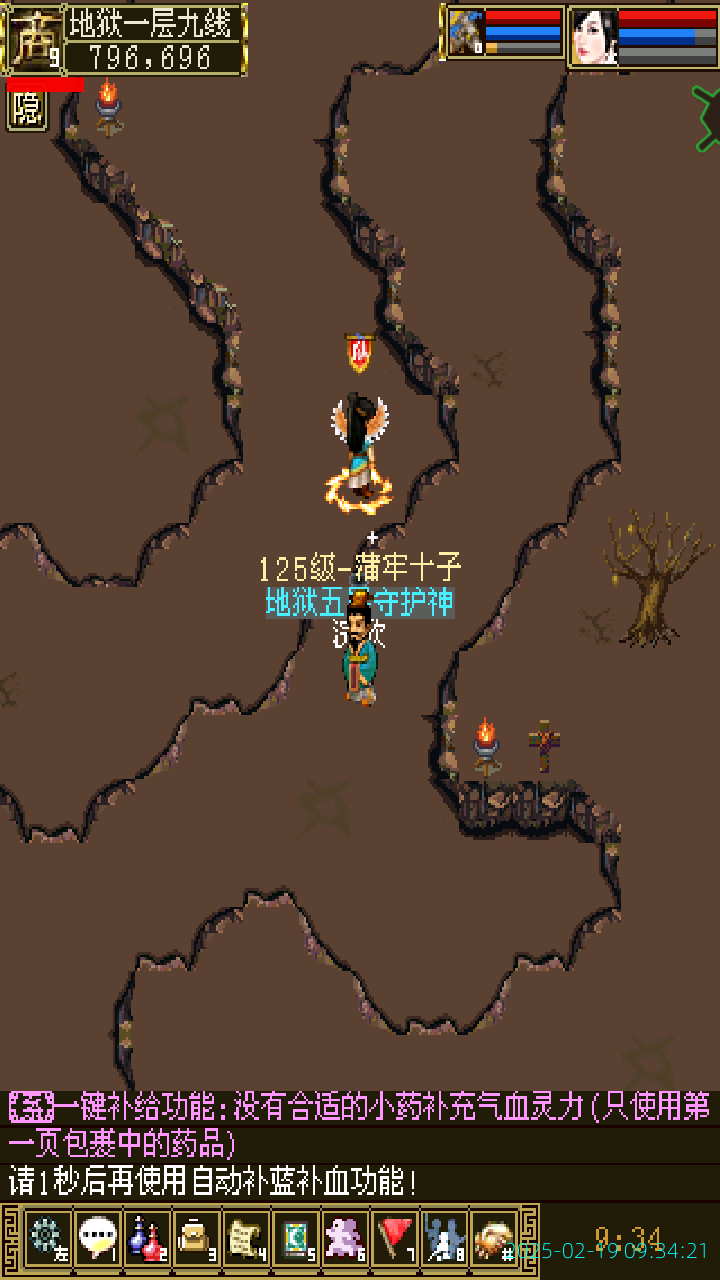Open the pink character shortcut
Viewport: 720px width, 1280px height.
coord(346,1238)
